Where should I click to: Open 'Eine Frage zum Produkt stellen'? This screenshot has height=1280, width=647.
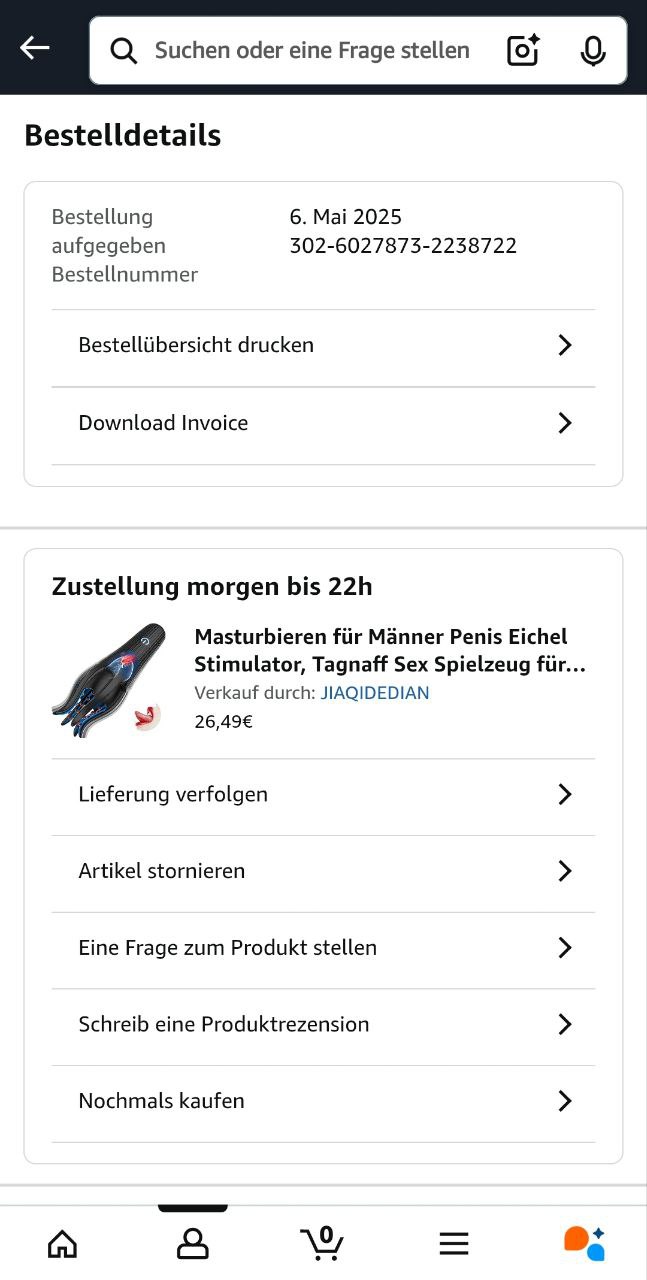point(323,947)
